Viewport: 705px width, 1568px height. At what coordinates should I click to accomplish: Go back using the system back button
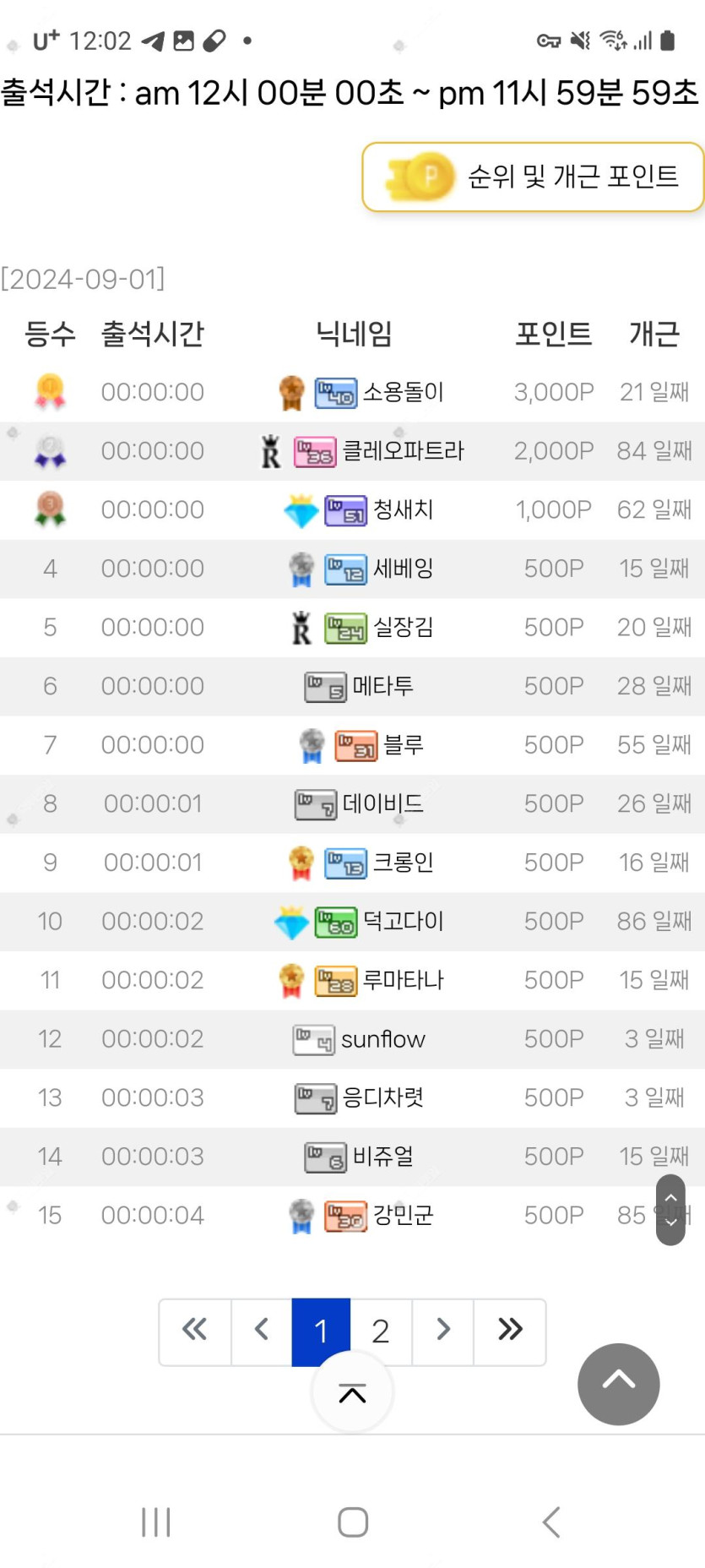coord(550,1522)
